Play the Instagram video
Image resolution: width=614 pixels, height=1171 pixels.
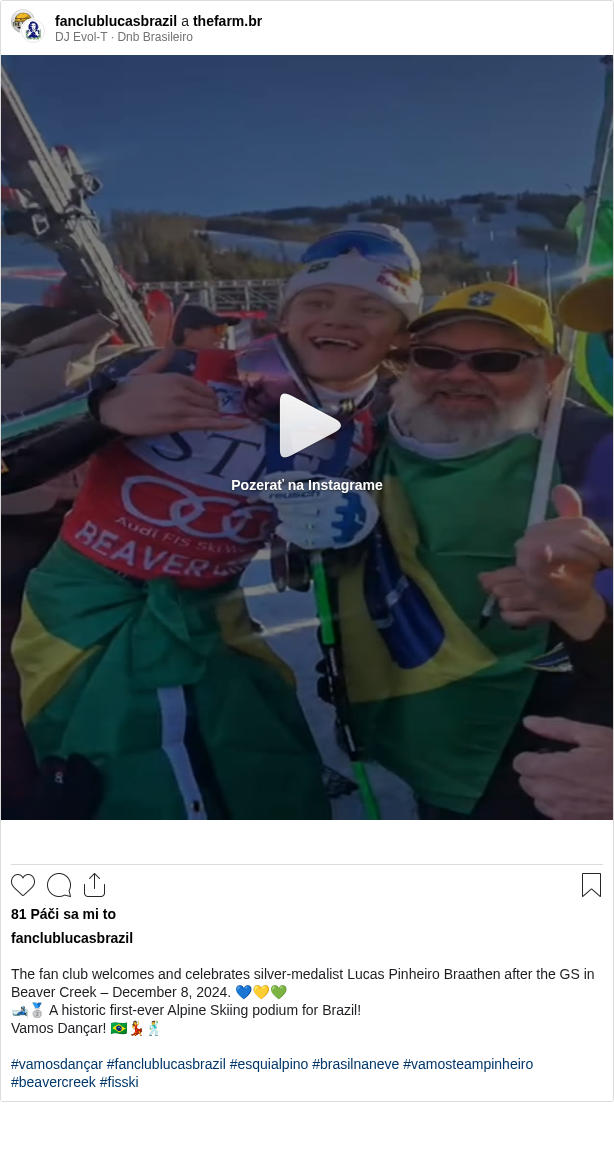coord(307,427)
